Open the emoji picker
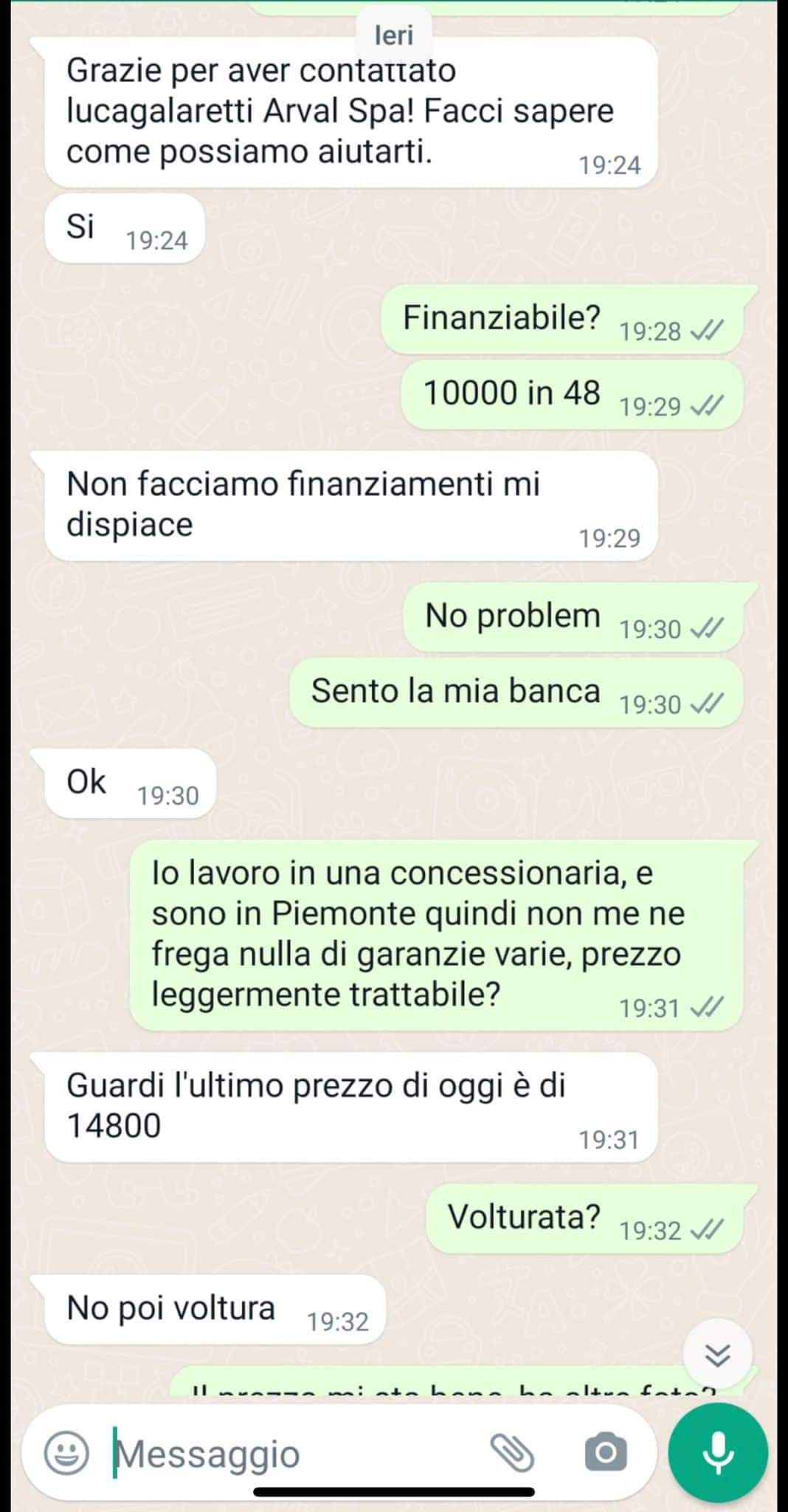The height and width of the screenshot is (1512, 788). pos(66,1453)
